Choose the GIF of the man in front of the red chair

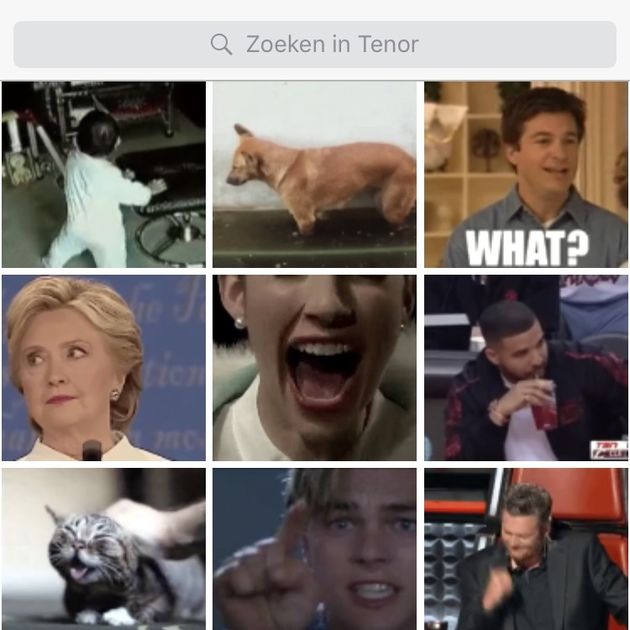click(526, 548)
